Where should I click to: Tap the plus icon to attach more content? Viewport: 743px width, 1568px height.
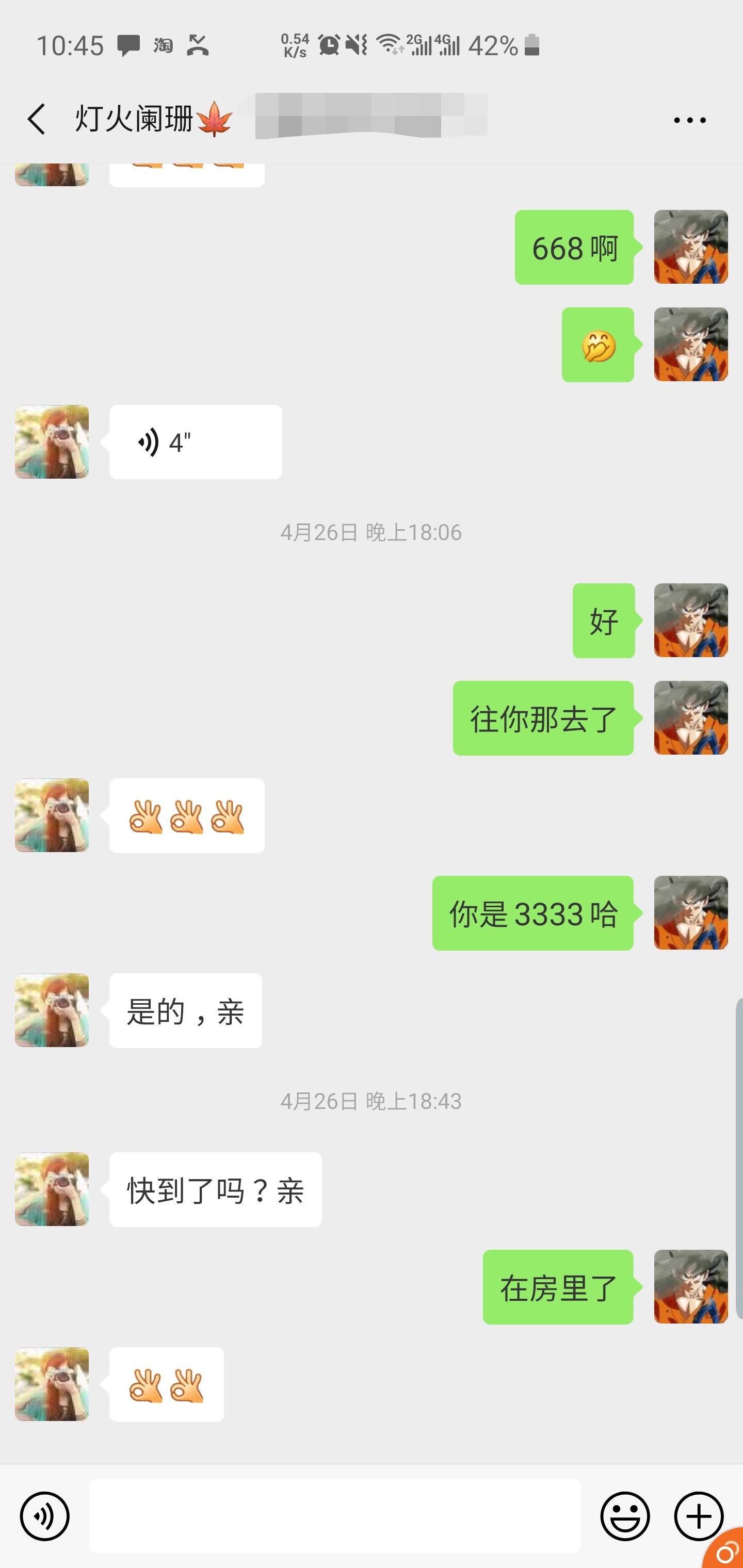[698, 1516]
